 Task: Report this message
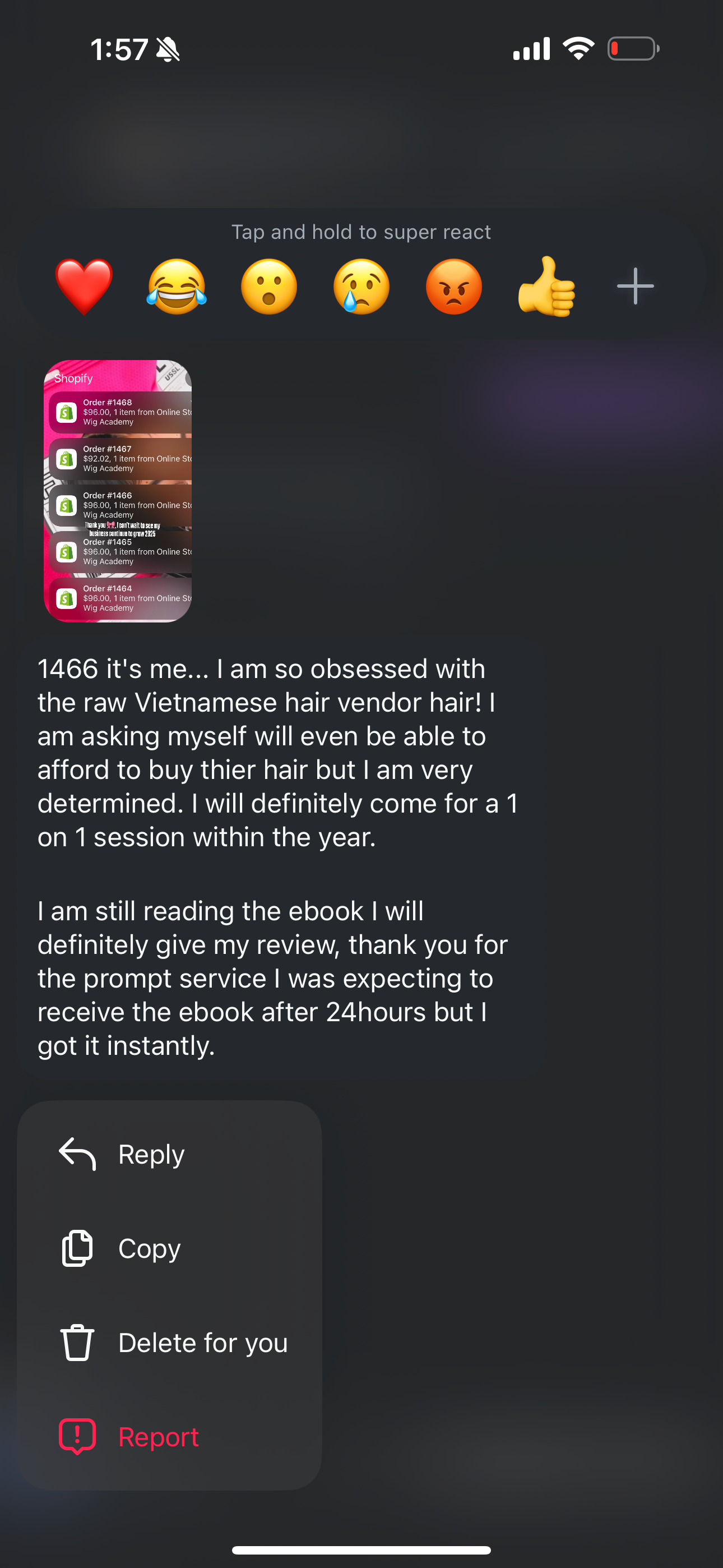tap(158, 1437)
